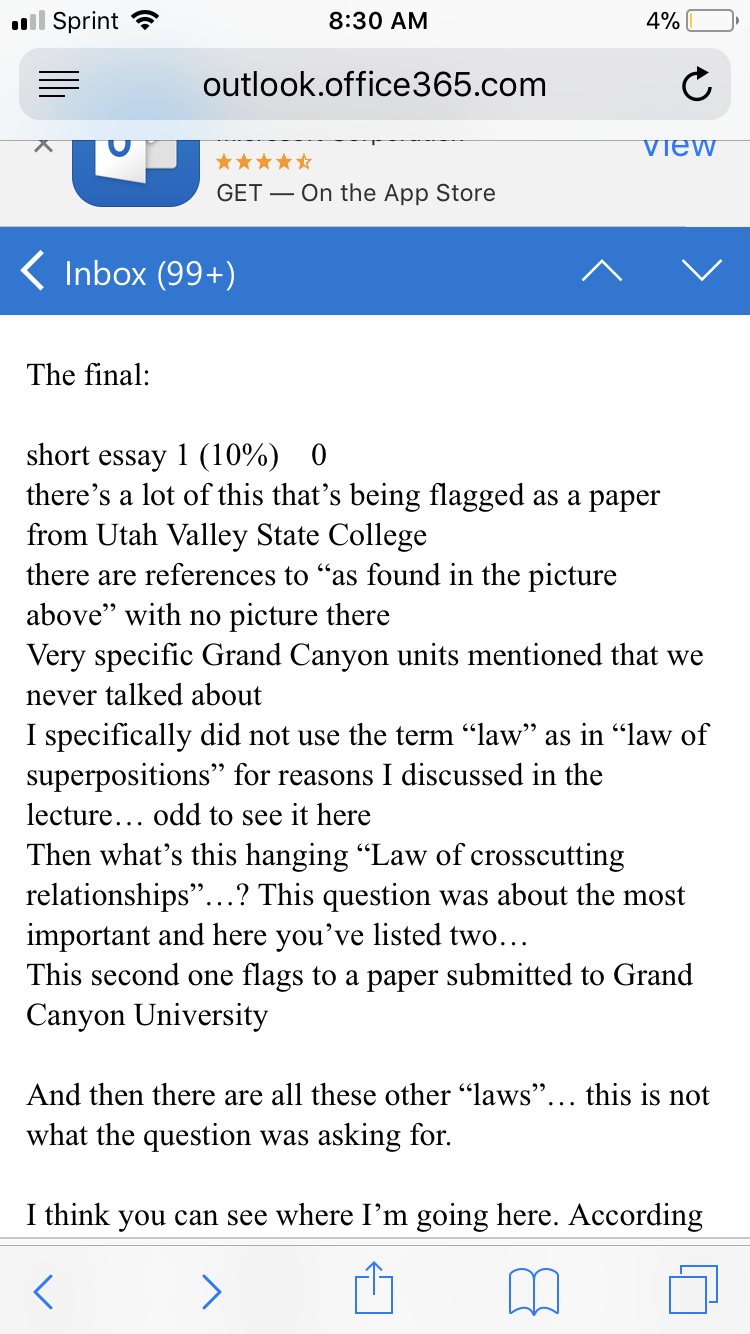Viewport: 750px width, 1334px height.
Task: Open the next email with down arrow
Action: click(x=700, y=271)
